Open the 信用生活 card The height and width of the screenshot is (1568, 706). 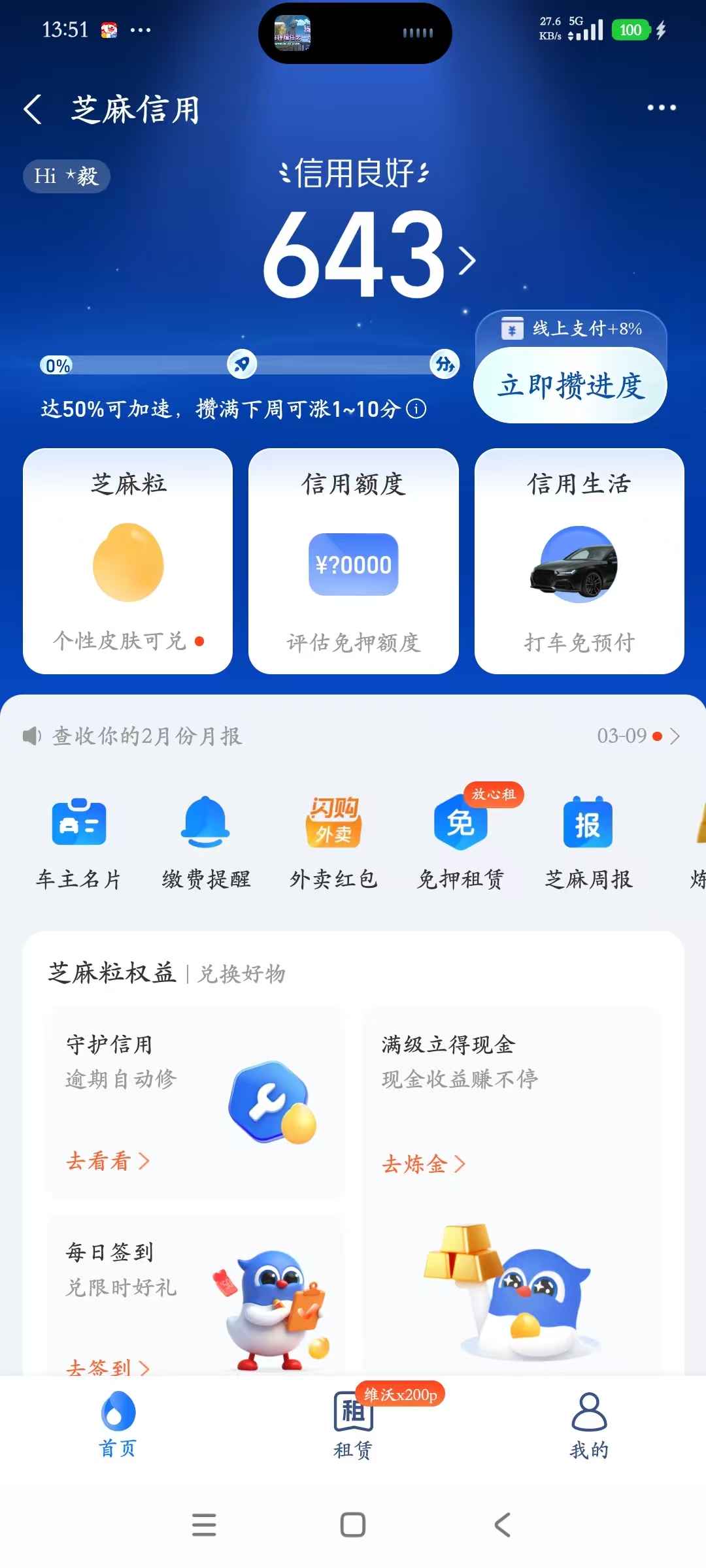tap(579, 561)
